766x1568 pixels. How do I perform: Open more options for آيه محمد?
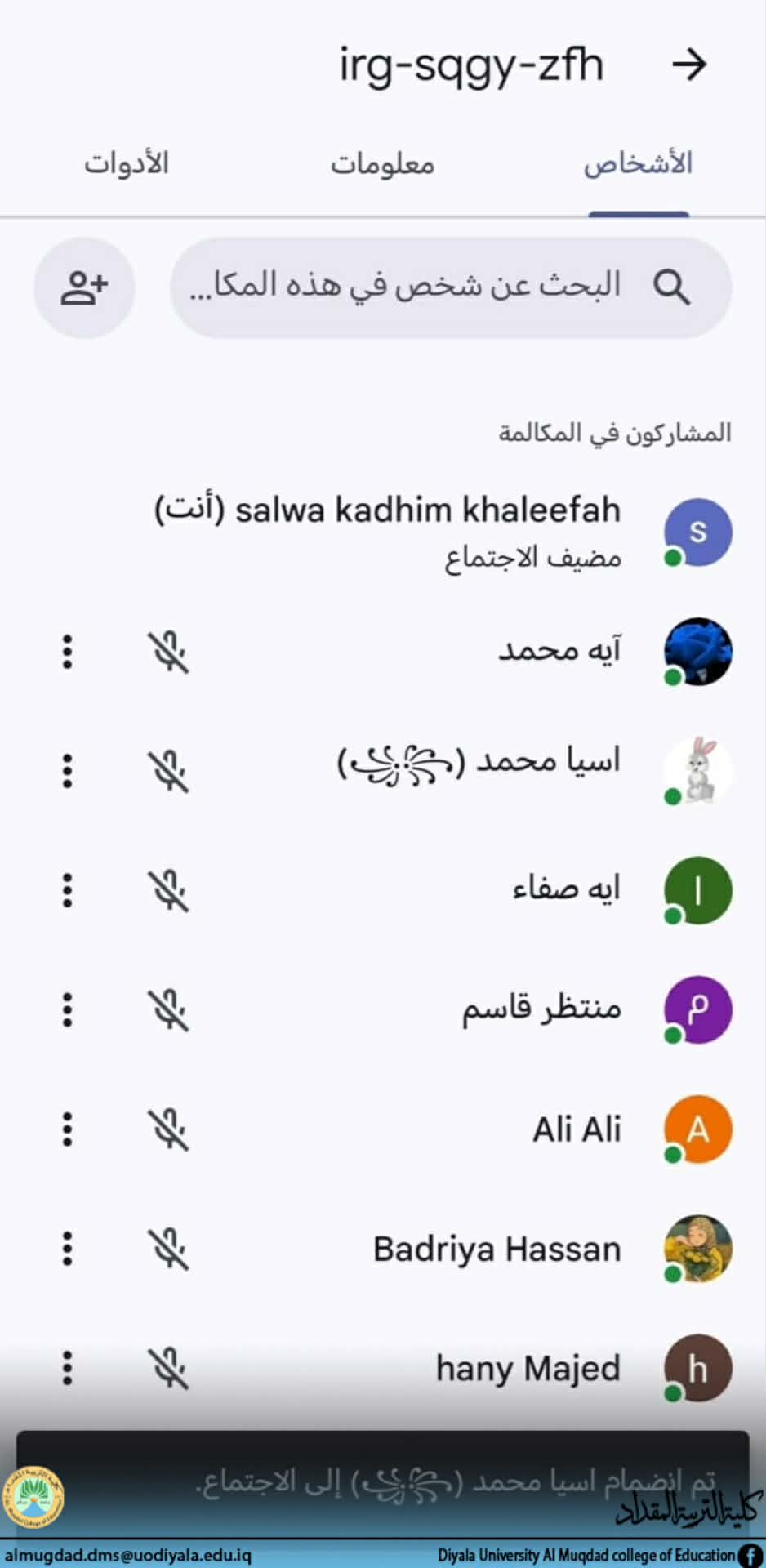point(68,652)
